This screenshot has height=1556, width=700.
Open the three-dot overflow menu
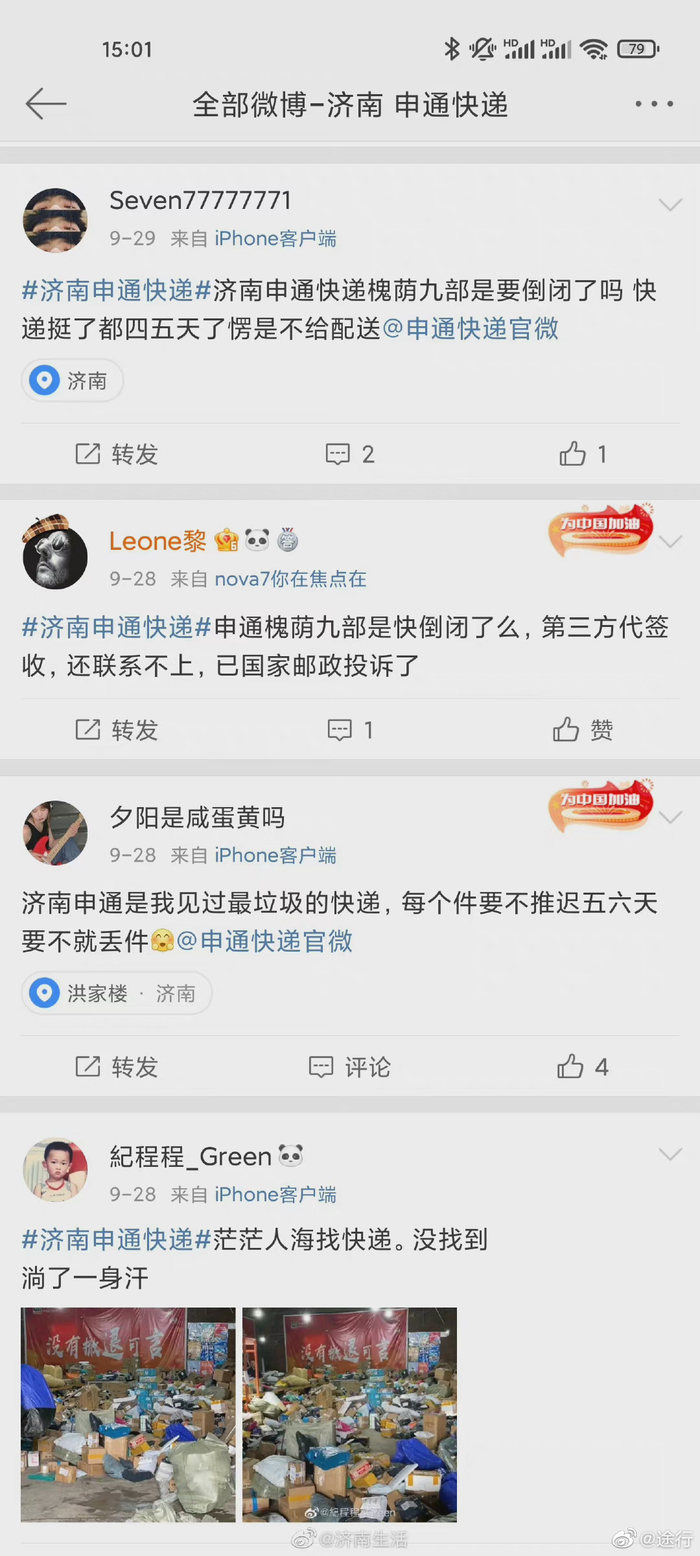coord(654,104)
